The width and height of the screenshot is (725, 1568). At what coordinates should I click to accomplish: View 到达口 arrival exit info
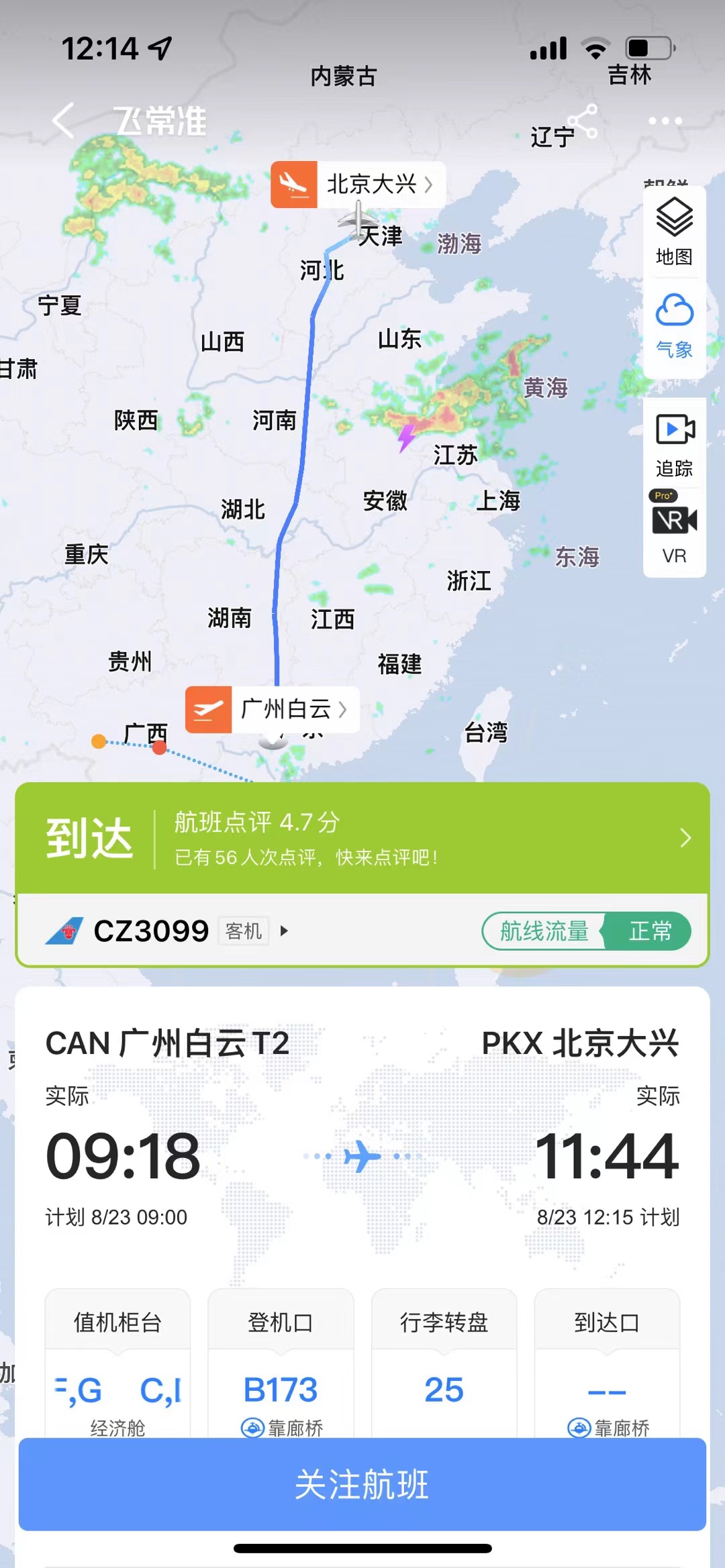click(x=607, y=1362)
